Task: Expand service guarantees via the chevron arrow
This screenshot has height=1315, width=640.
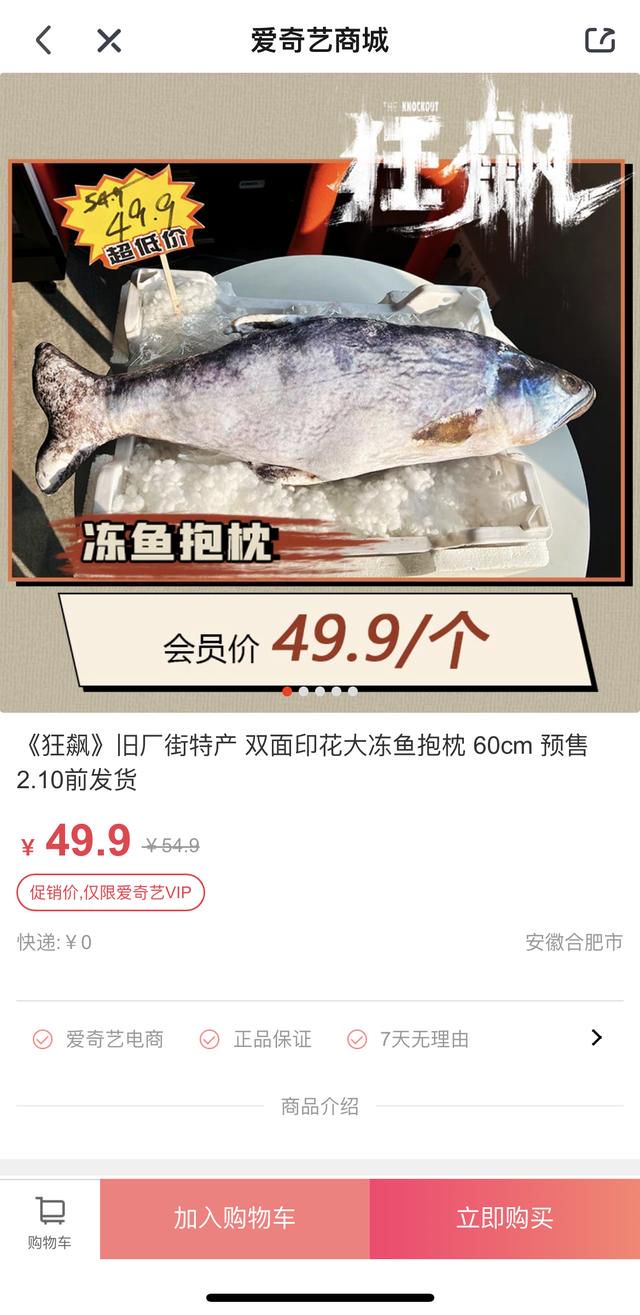Action: (596, 1038)
